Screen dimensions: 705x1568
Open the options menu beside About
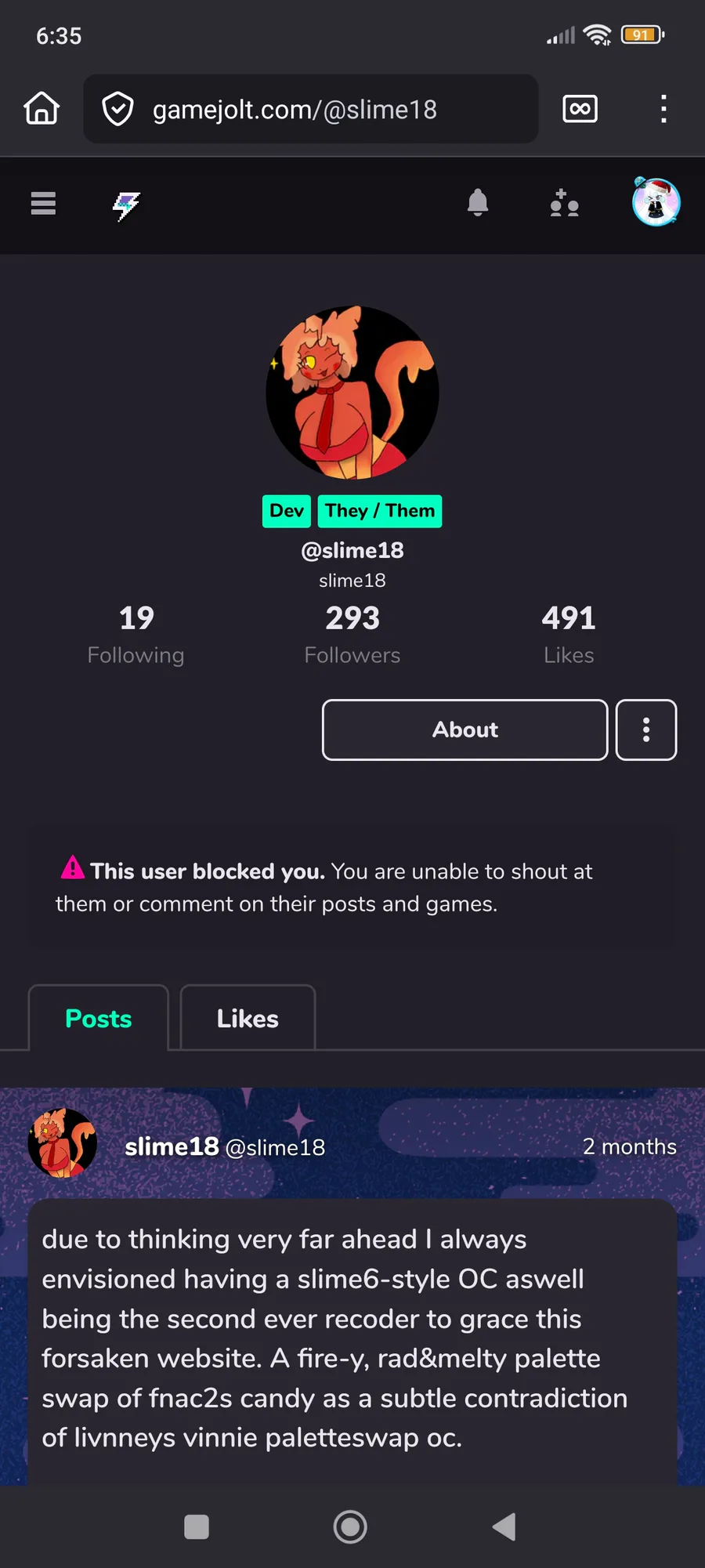[x=646, y=730]
